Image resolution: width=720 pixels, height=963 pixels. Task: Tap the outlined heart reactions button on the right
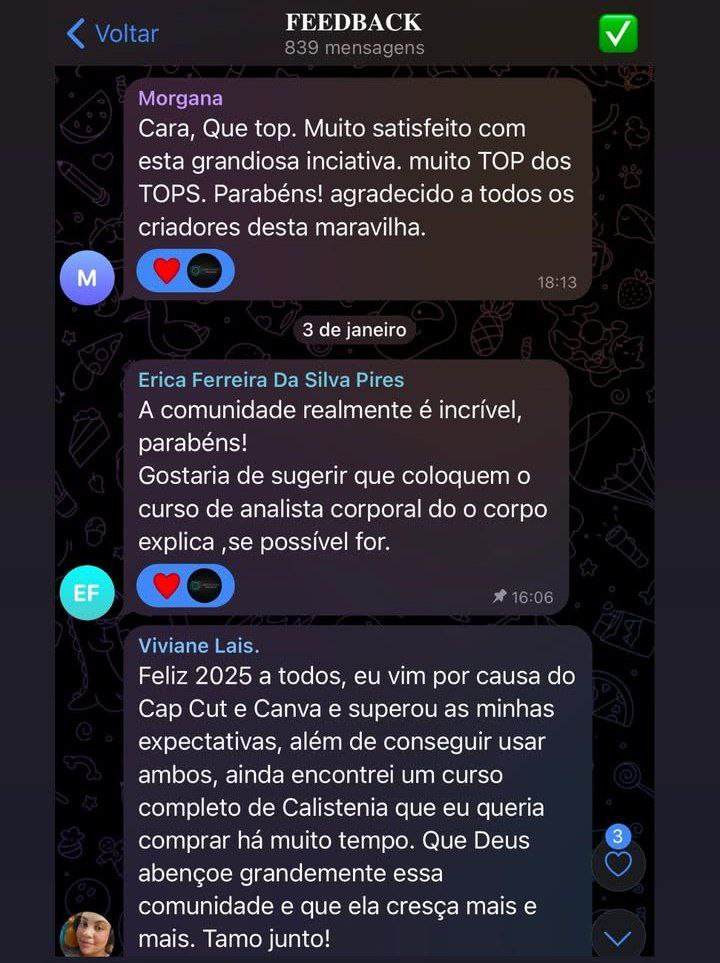(618, 864)
